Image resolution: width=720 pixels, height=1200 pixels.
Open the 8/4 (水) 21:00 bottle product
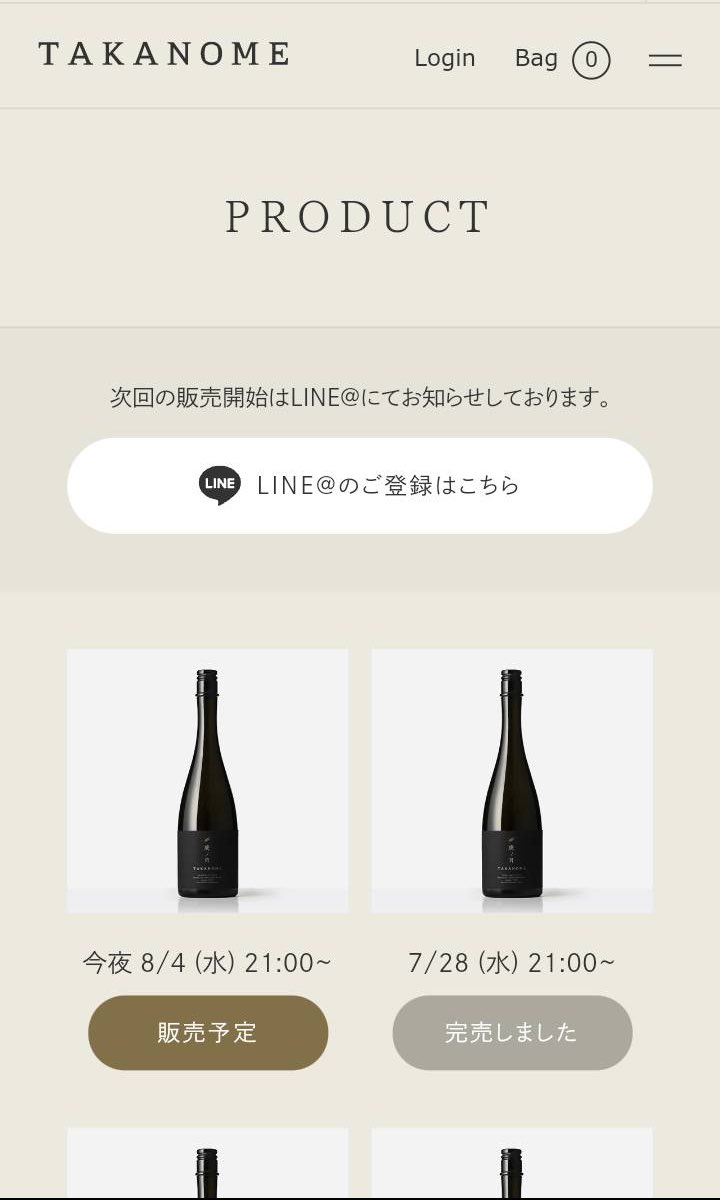pyautogui.click(x=208, y=781)
